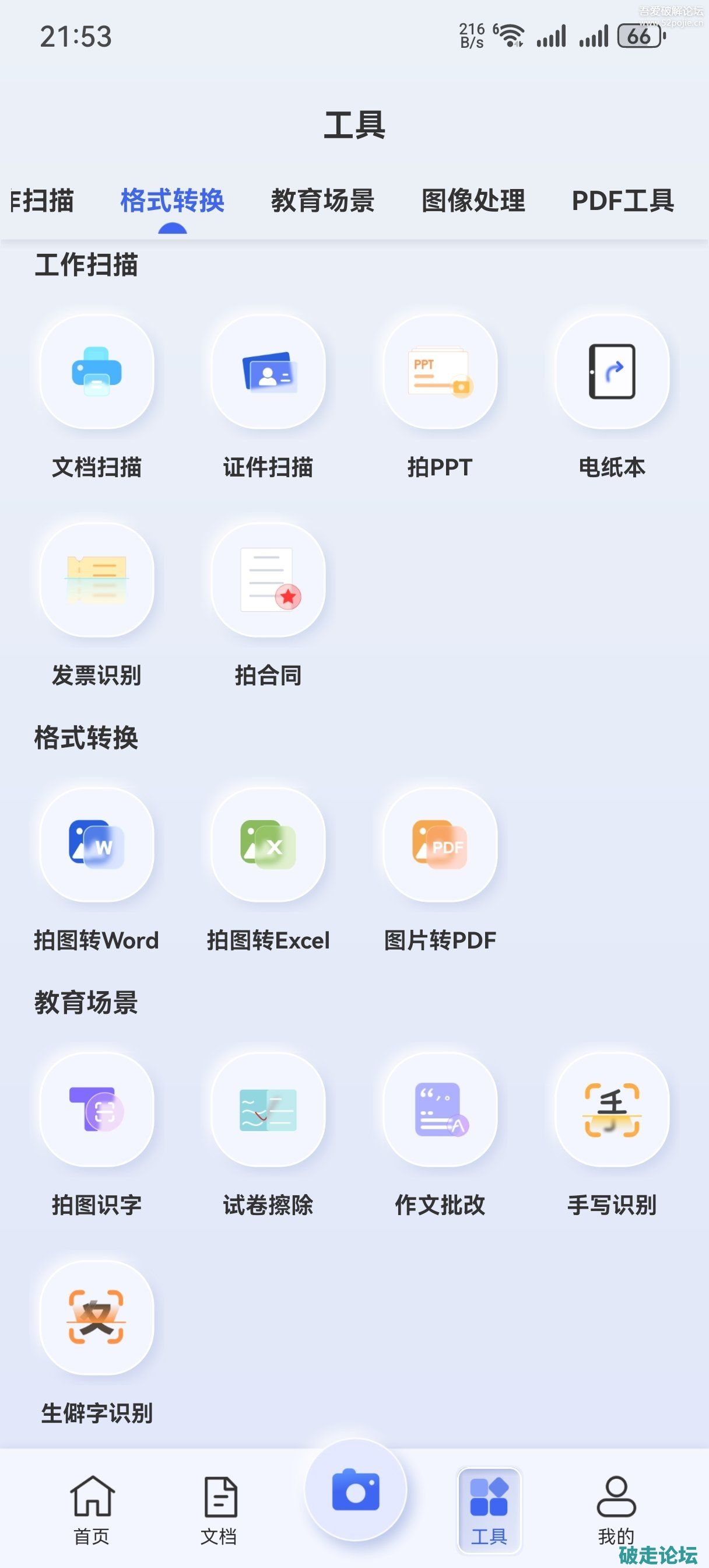
Task: Open the 拍合同 contract scanner
Action: (268, 580)
